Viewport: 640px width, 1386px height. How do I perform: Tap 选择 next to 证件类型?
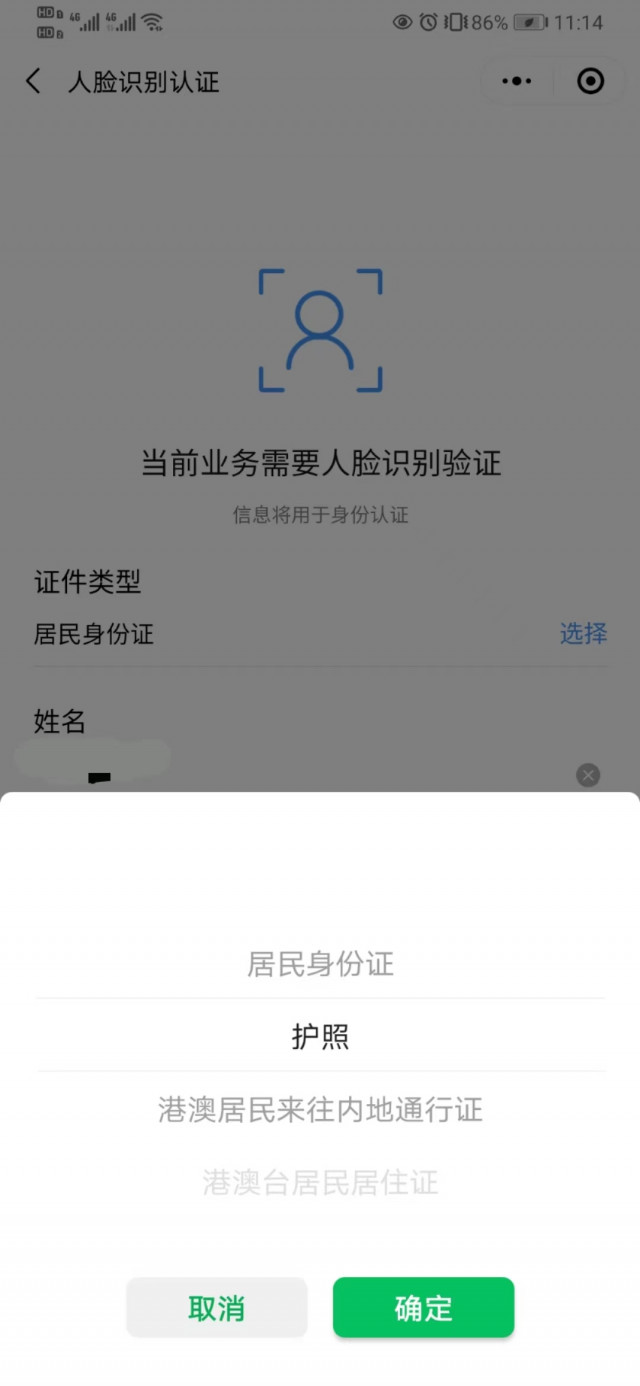tap(583, 633)
